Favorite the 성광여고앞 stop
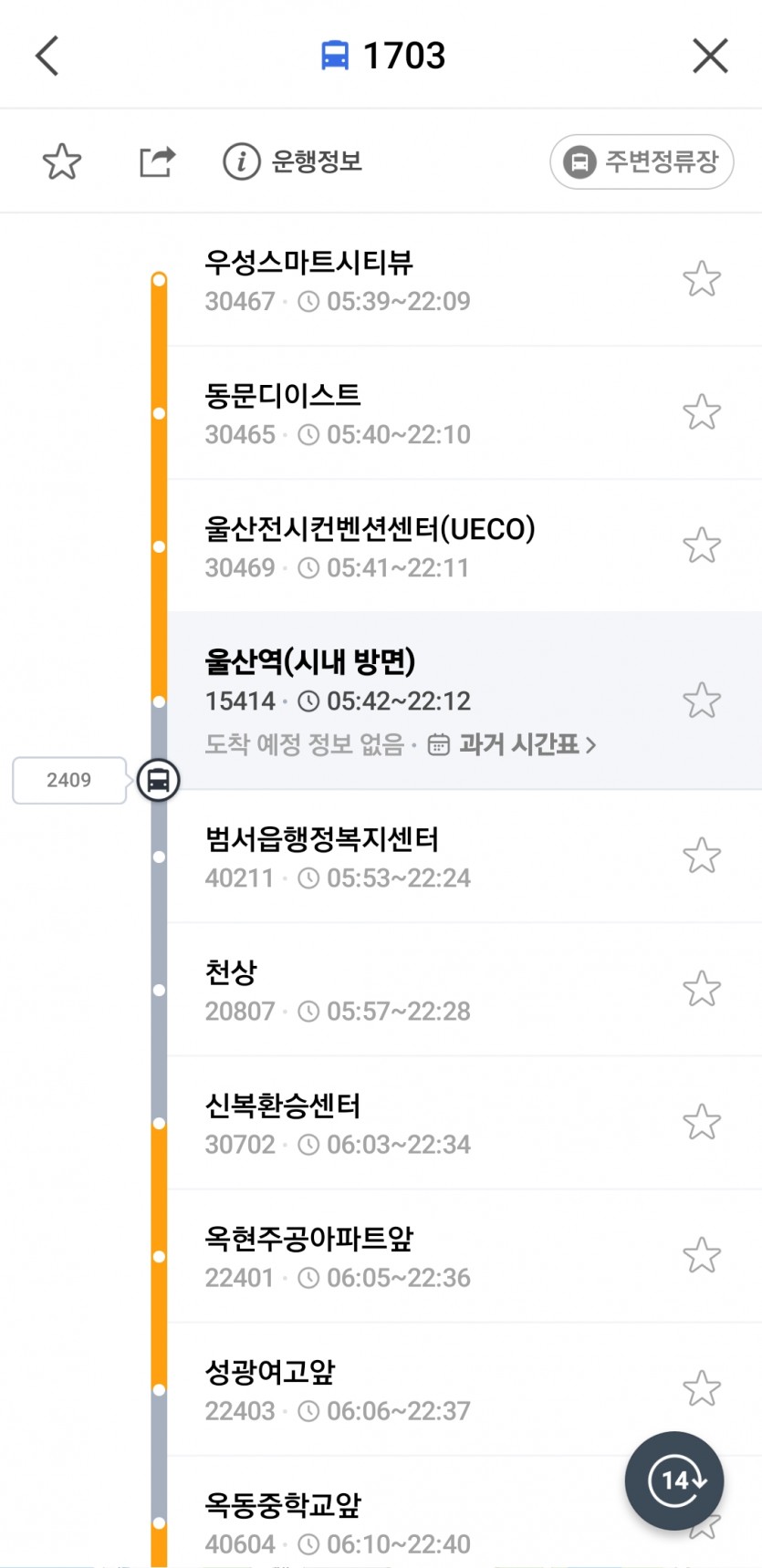 coord(702,1388)
